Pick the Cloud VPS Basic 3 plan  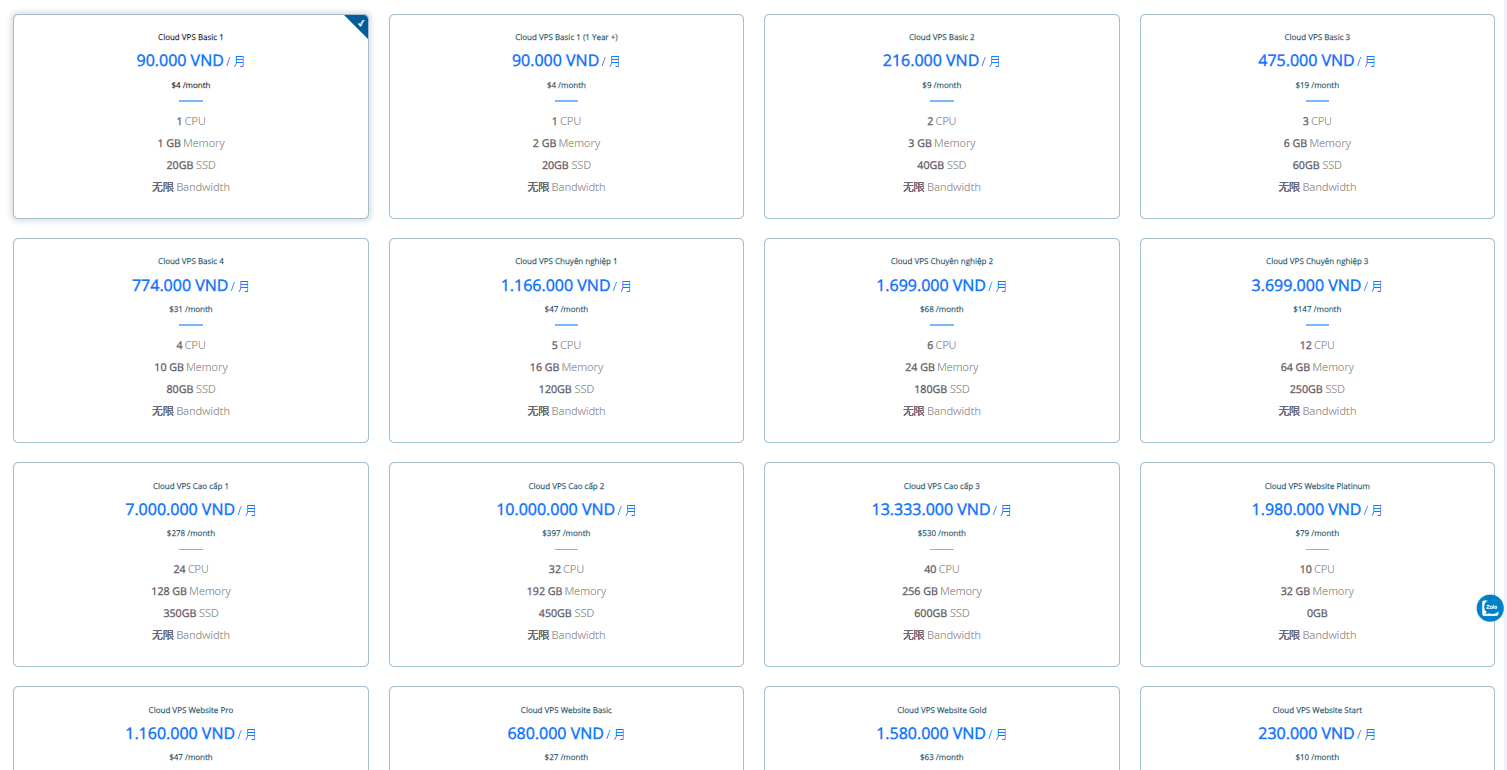[1317, 115]
